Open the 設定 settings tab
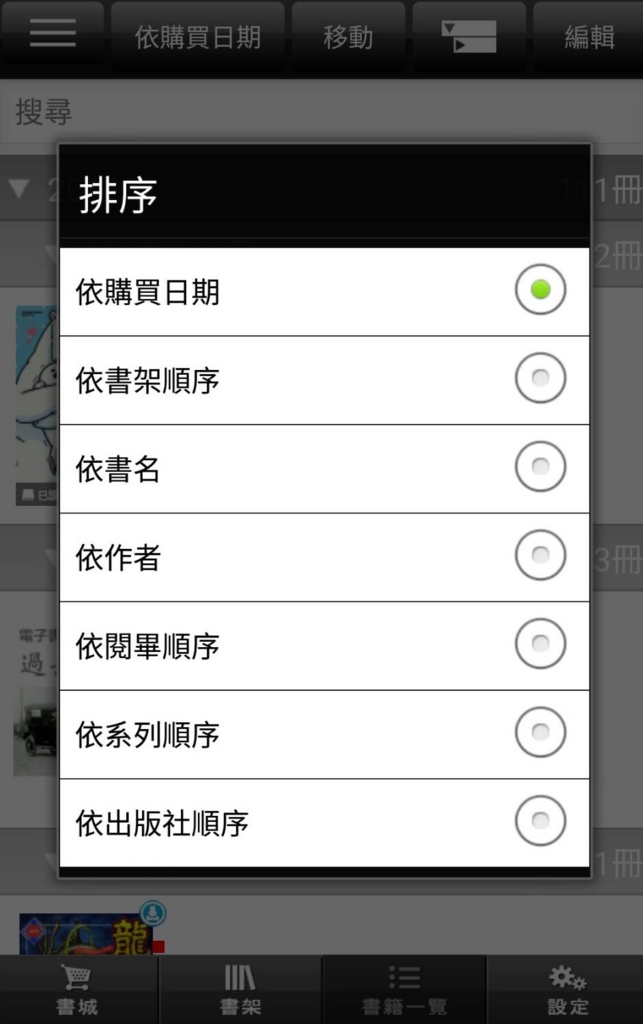Viewport: 643px width, 1024px height. (x=567, y=990)
